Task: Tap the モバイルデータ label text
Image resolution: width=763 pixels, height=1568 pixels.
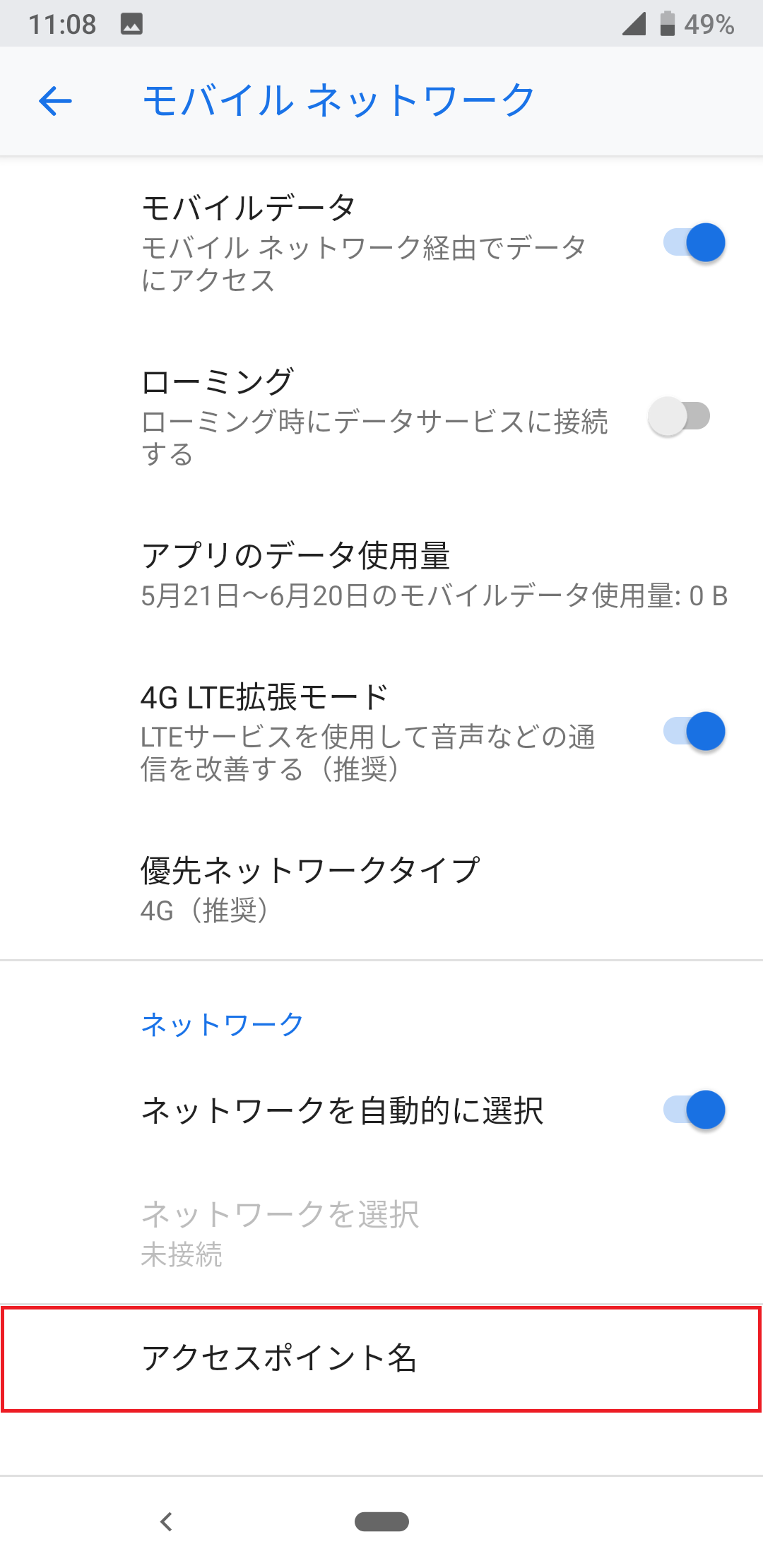Action: click(247, 207)
